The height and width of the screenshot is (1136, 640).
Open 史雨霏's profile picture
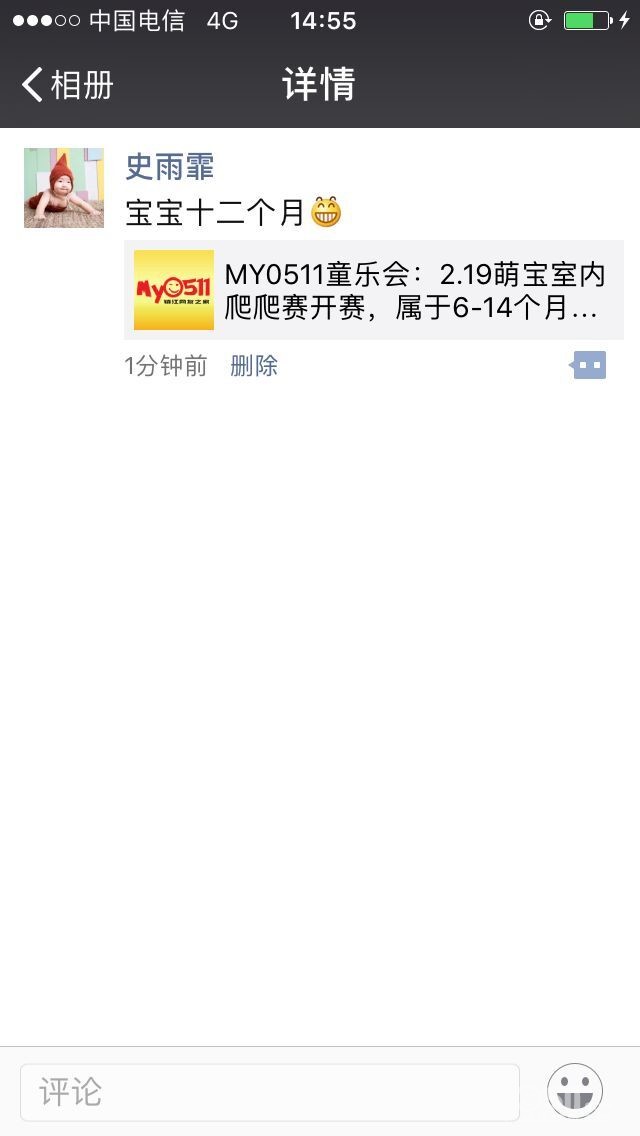pyautogui.click(x=64, y=188)
